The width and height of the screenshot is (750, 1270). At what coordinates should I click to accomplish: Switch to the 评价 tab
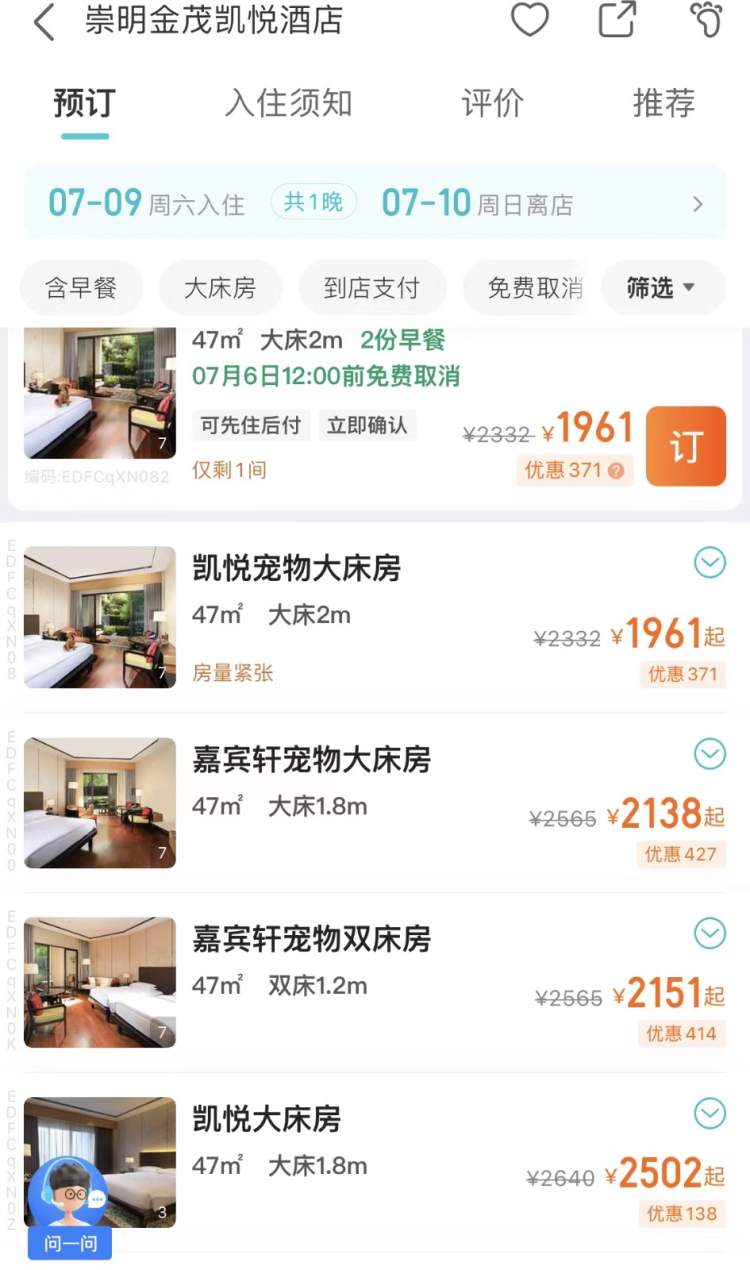click(492, 103)
